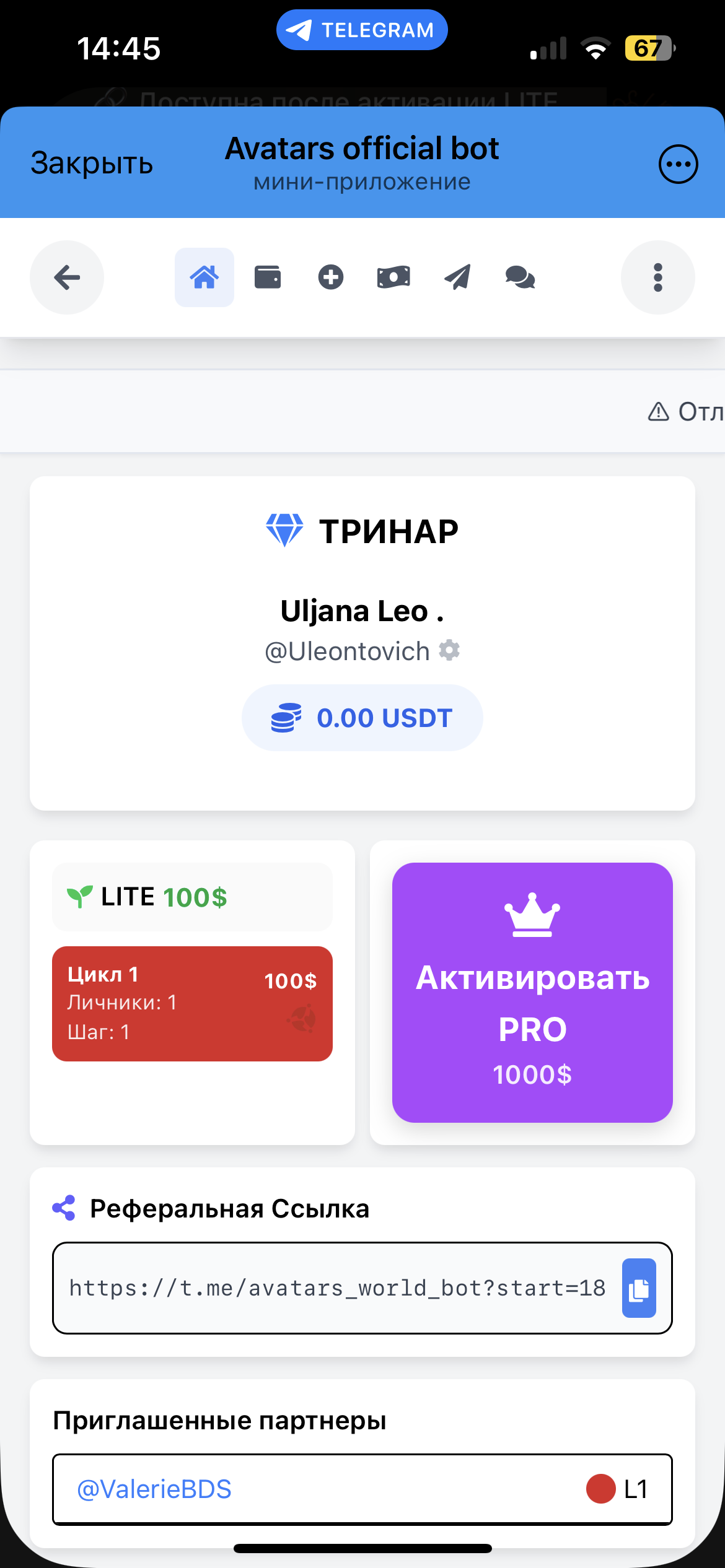Open the vertical three-dot menu
The width and height of the screenshot is (725, 1568).
658,277
